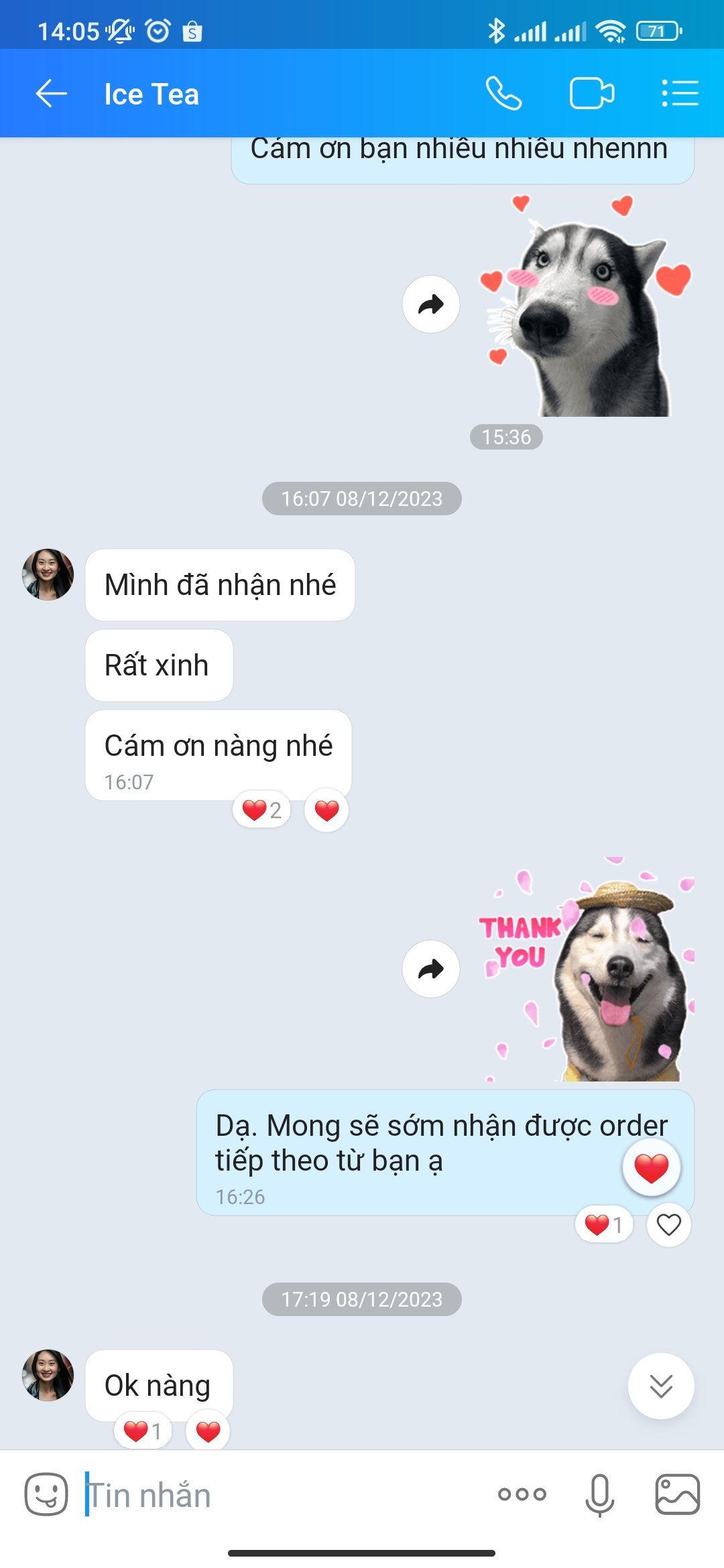
Task: React with heart on "Ok nàng" message
Action: (x=208, y=1432)
